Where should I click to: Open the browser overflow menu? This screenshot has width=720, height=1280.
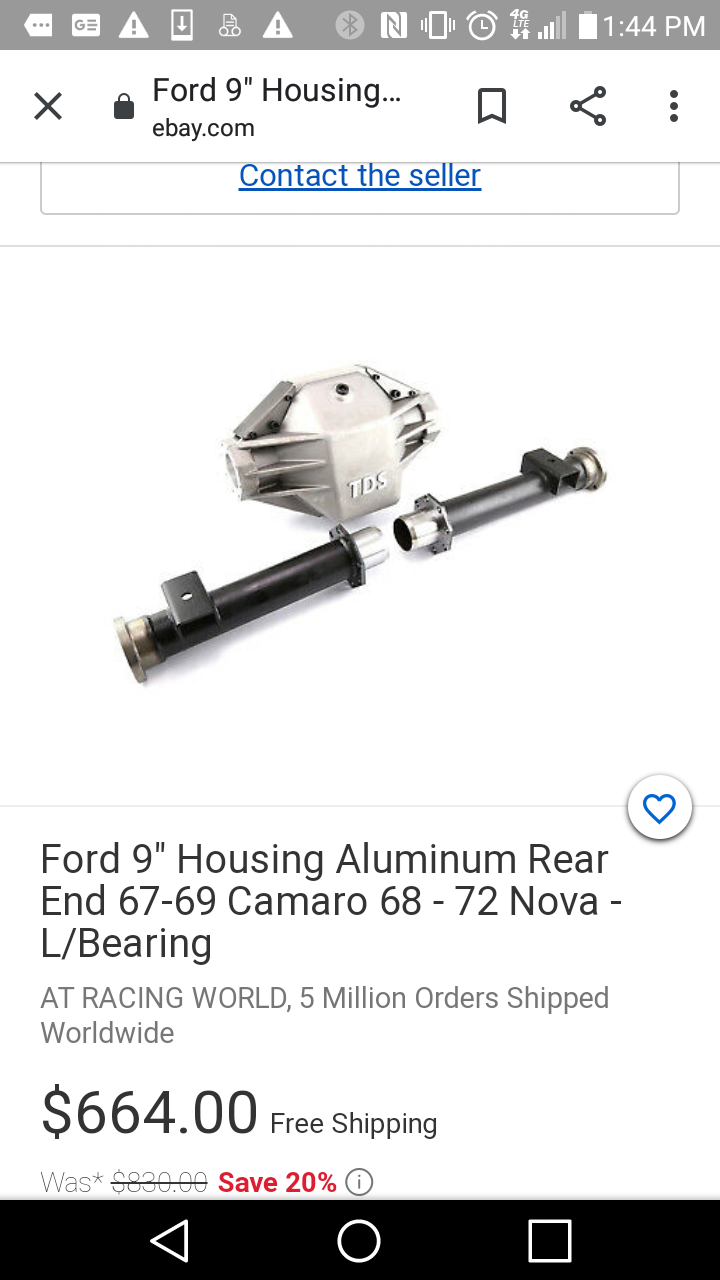point(674,106)
